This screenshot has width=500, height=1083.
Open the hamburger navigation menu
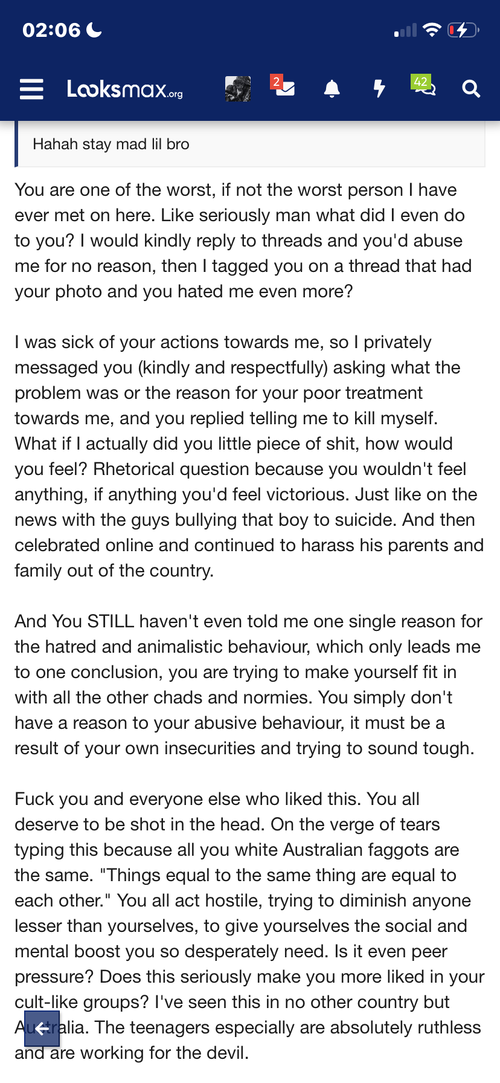point(32,89)
